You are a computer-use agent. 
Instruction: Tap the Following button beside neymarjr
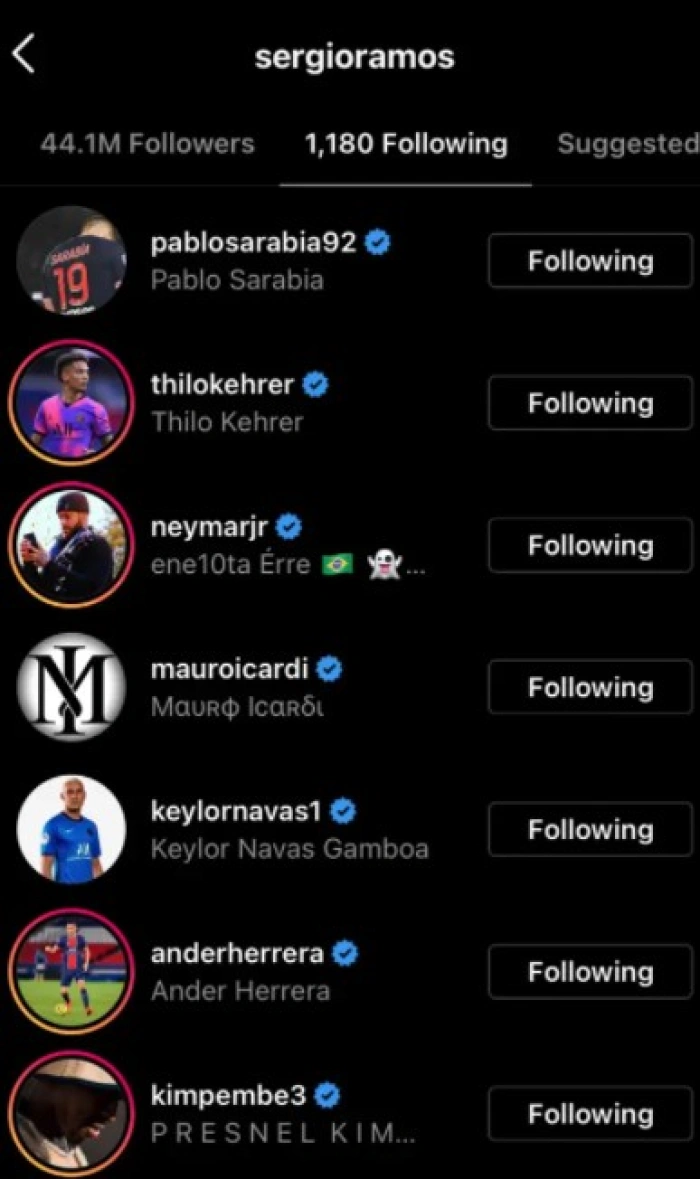click(x=590, y=545)
